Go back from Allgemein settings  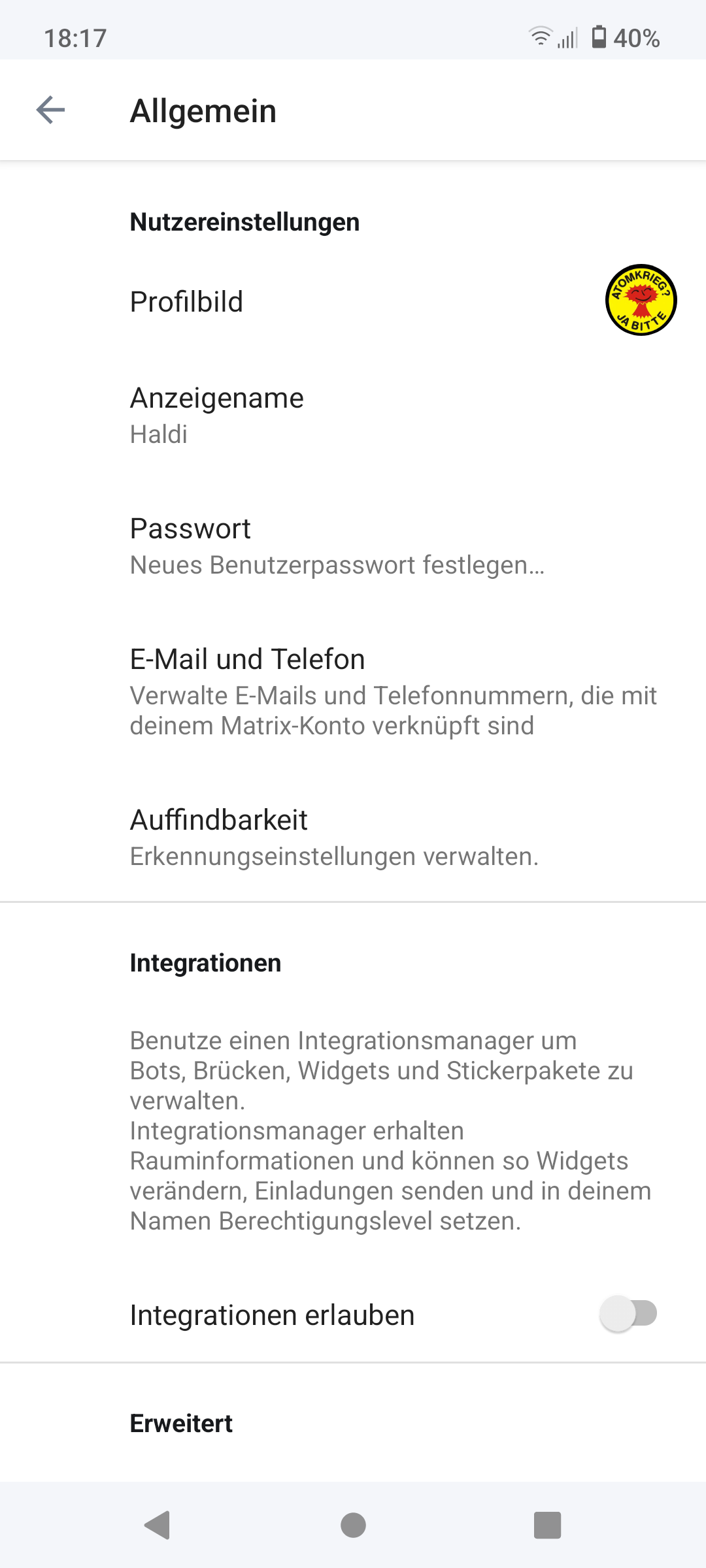click(x=50, y=110)
